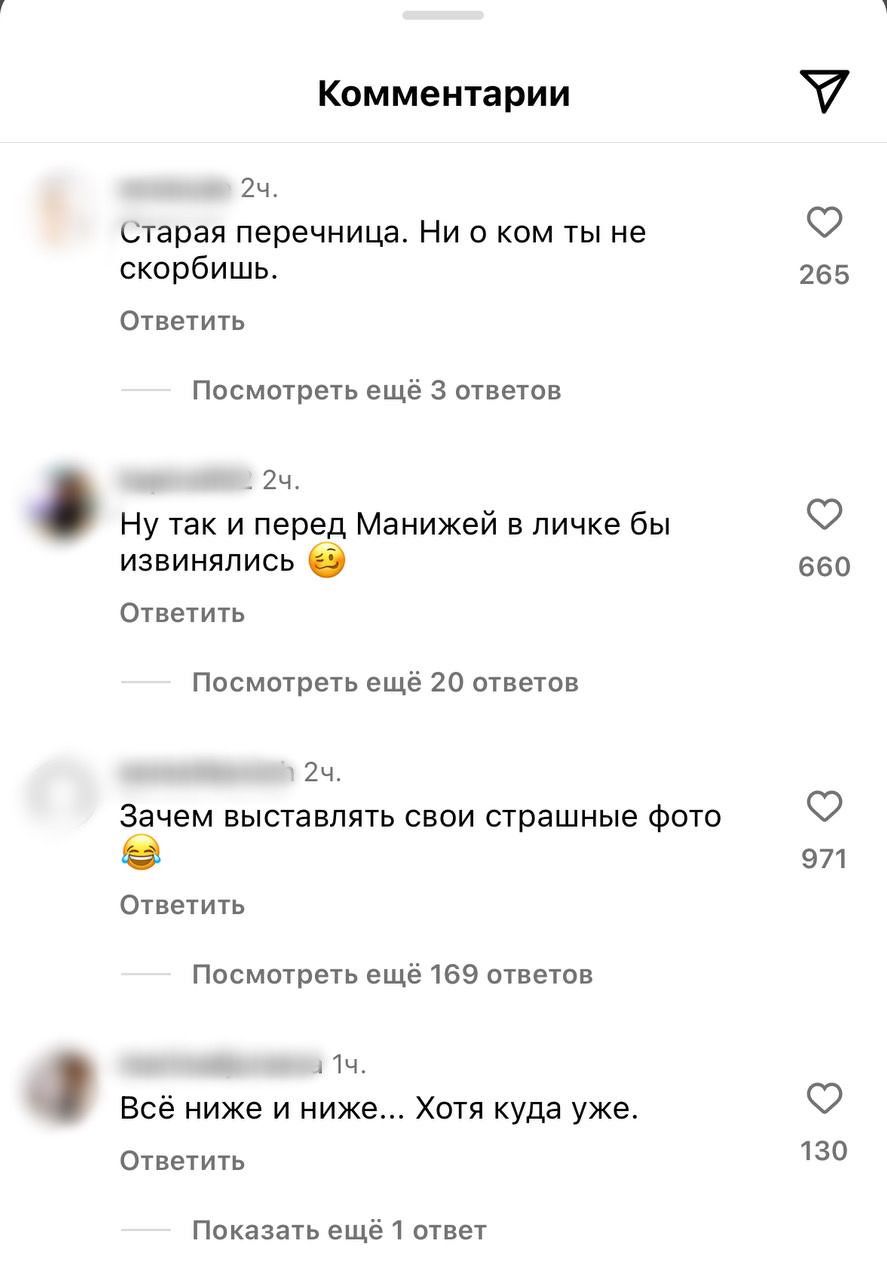Reply to the comment about Манижей
Screen dimensions: 887x1280
[182, 613]
